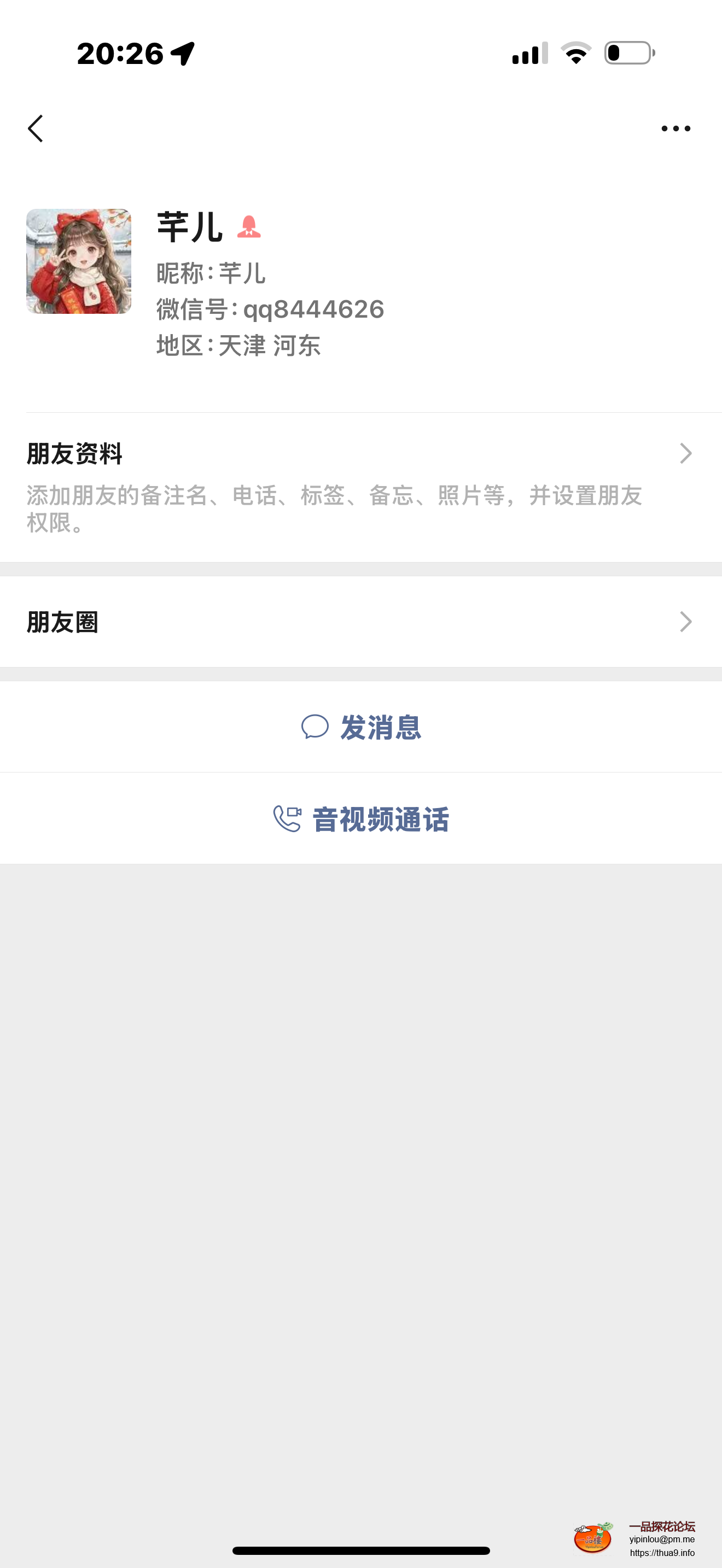
Task: Click the video call icon beside 音视频通话
Action: [287, 820]
